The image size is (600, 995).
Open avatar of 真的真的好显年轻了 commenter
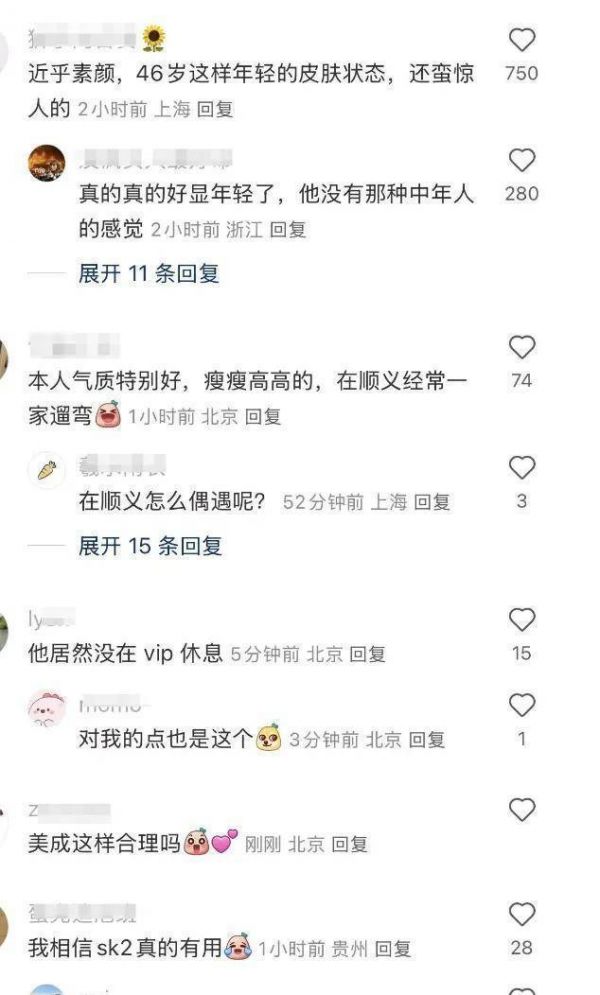point(46,162)
